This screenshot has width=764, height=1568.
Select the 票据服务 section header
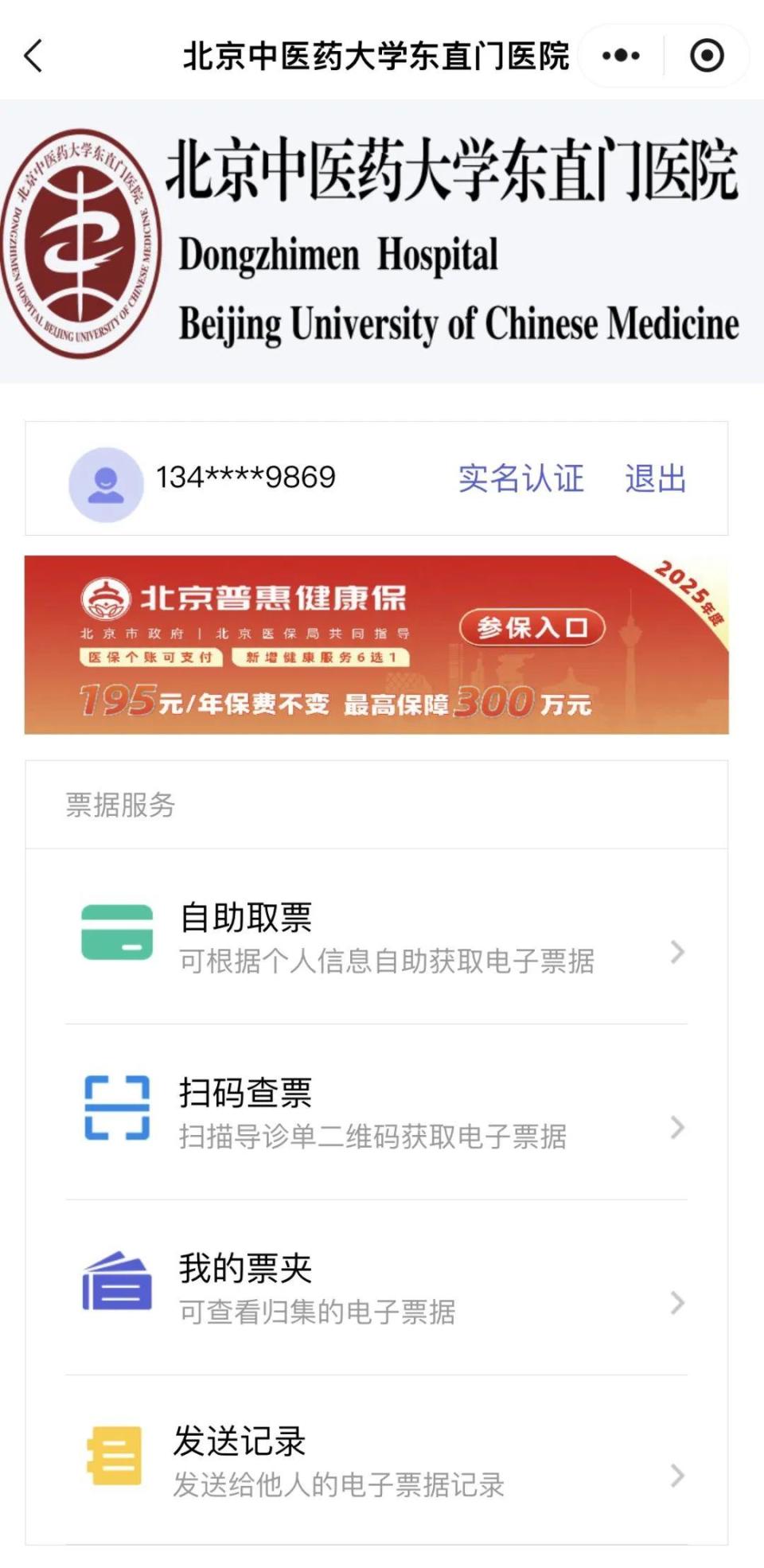point(121,805)
